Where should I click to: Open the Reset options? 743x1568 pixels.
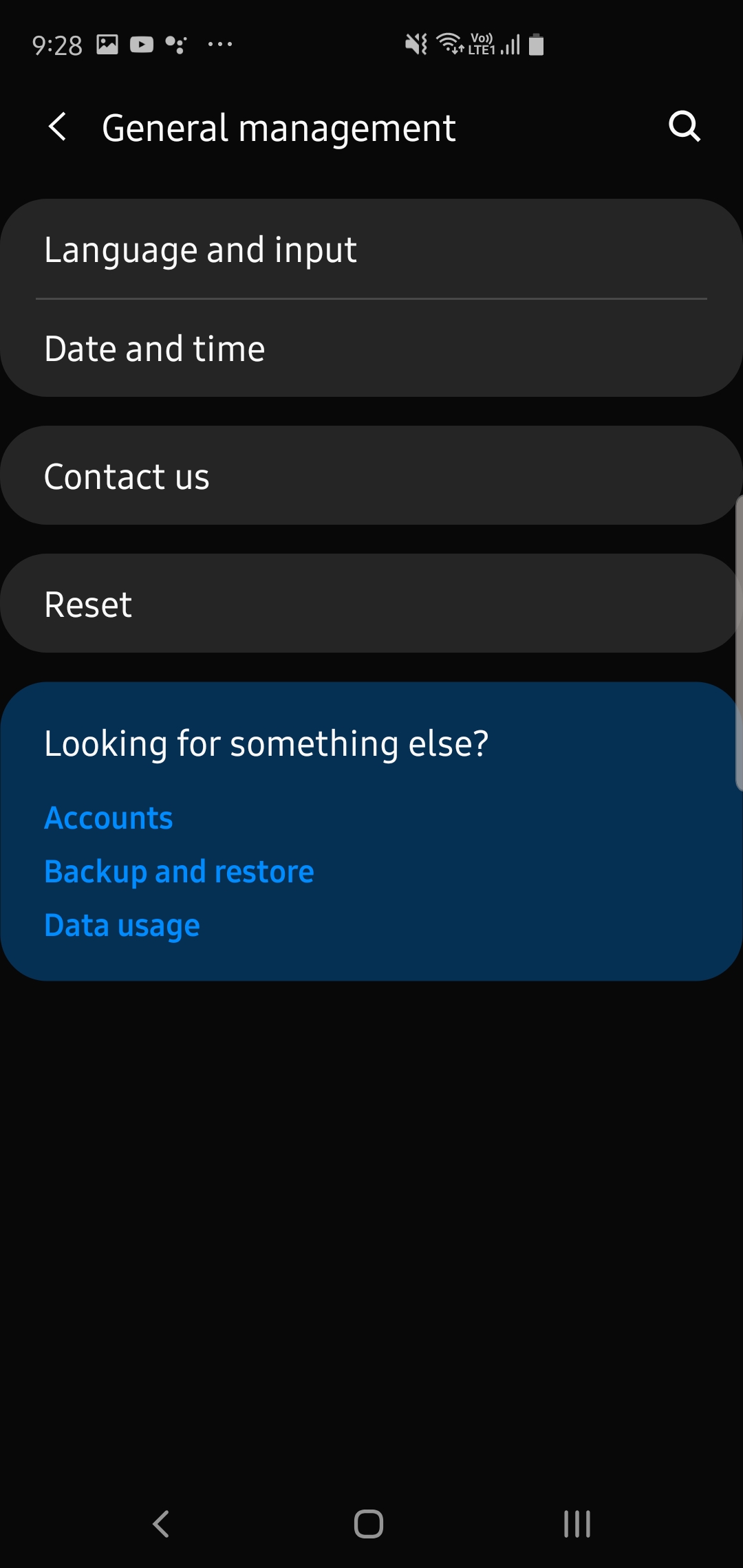[x=371, y=604]
